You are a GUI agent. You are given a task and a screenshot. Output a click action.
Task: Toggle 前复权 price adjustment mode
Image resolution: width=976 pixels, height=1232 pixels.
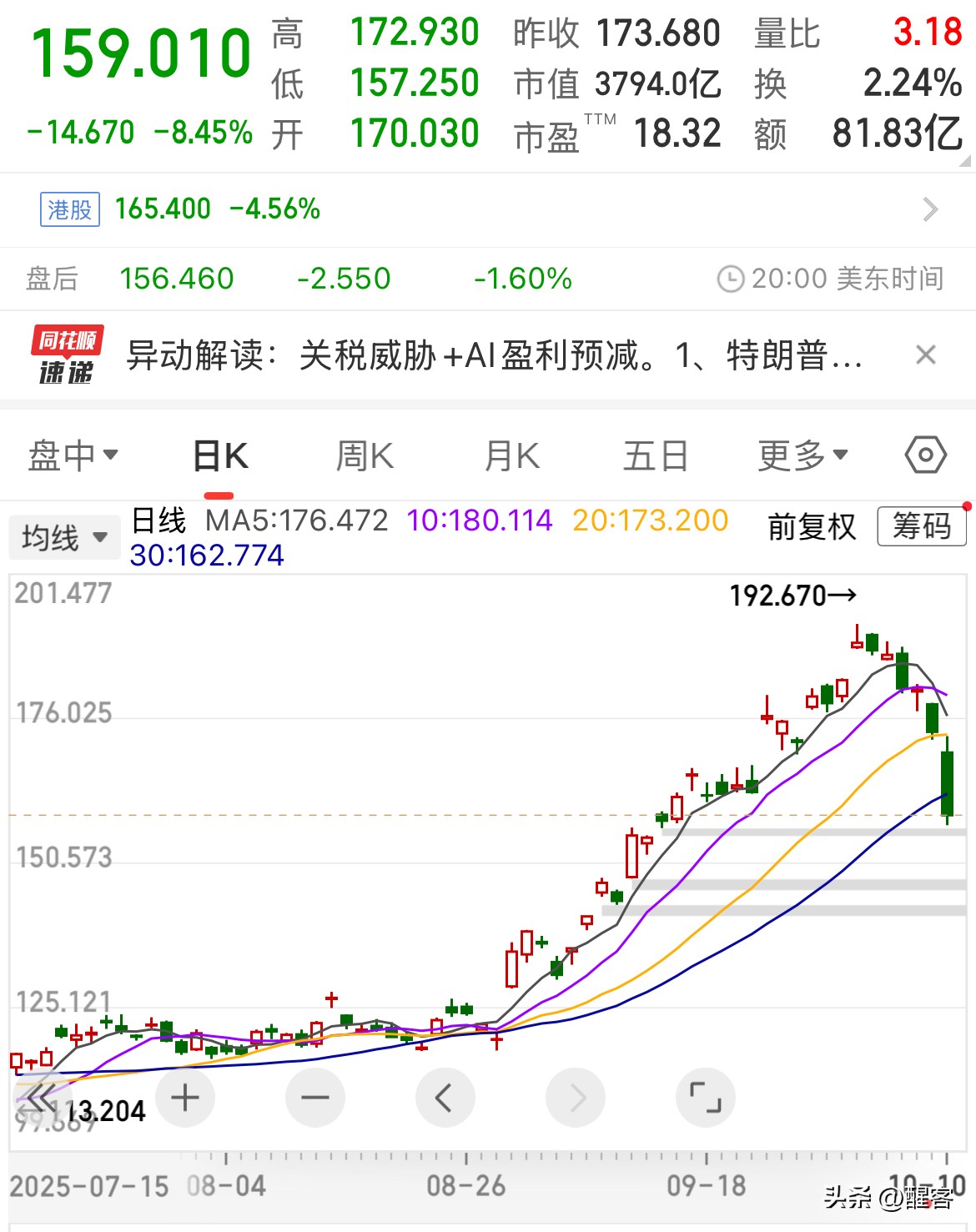click(x=812, y=526)
